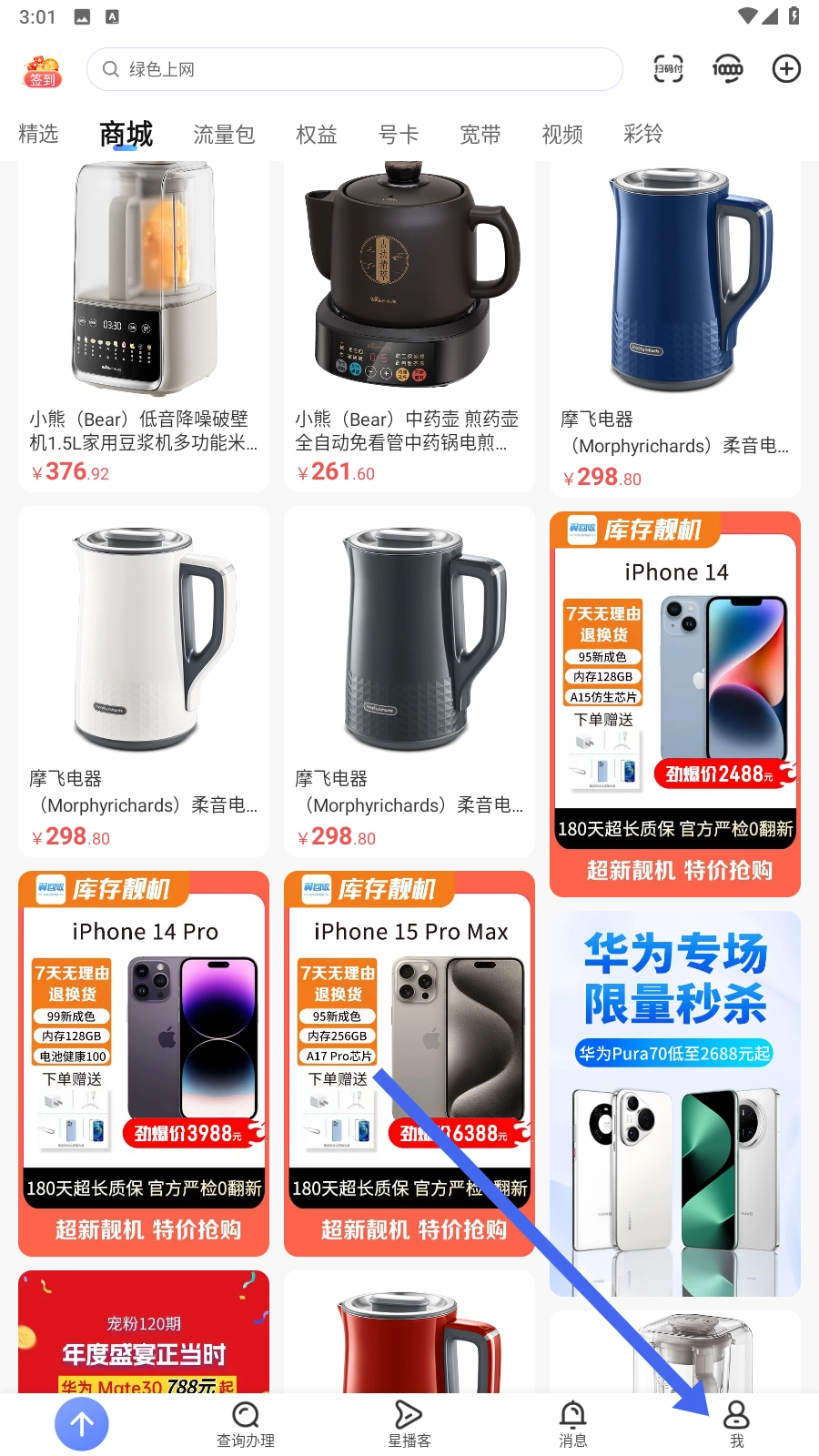
Task: Open the 彩铃 tab
Action: point(643,135)
